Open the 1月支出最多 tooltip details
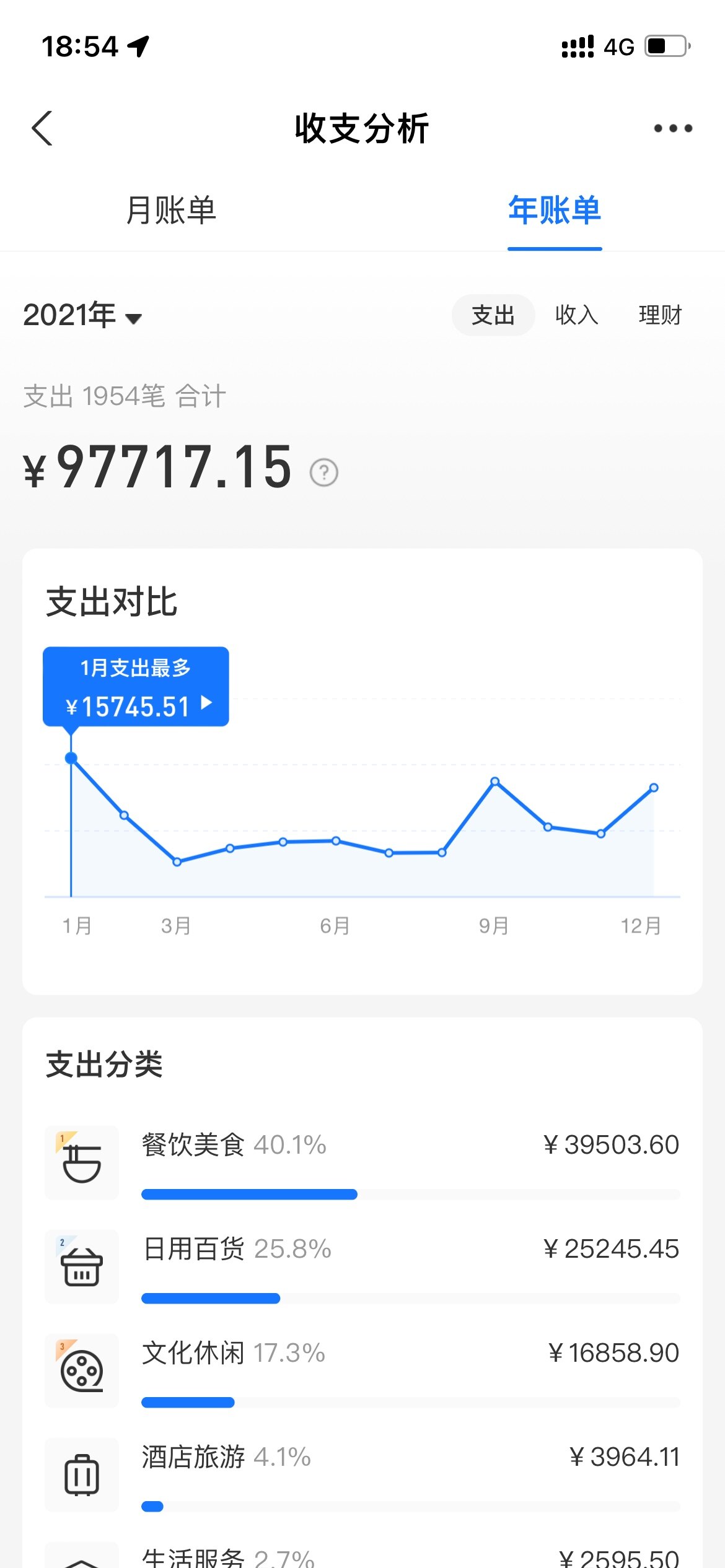 (136, 686)
